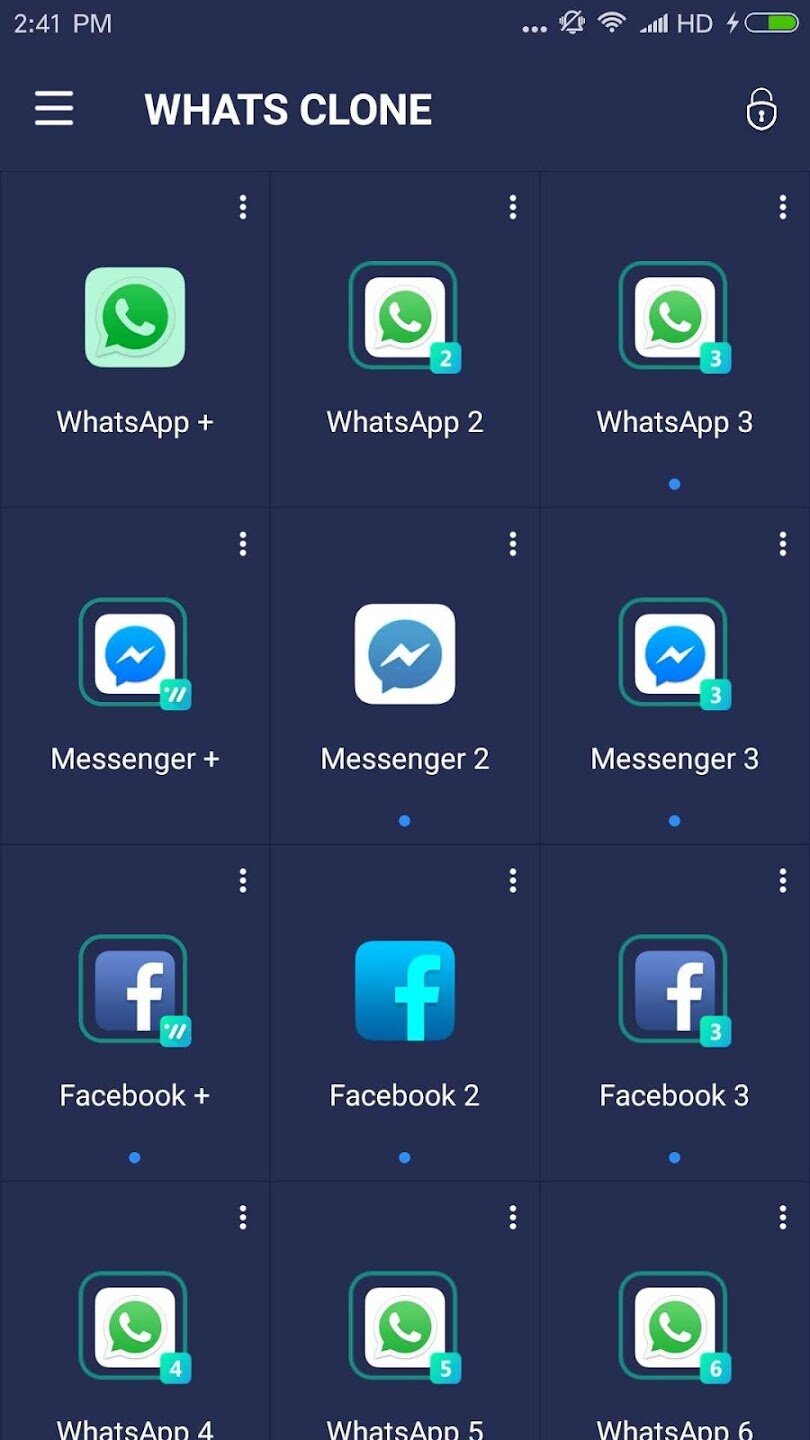This screenshot has width=810, height=1440.
Task: Start the Facebook 3 clone
Action: (674, 991)
